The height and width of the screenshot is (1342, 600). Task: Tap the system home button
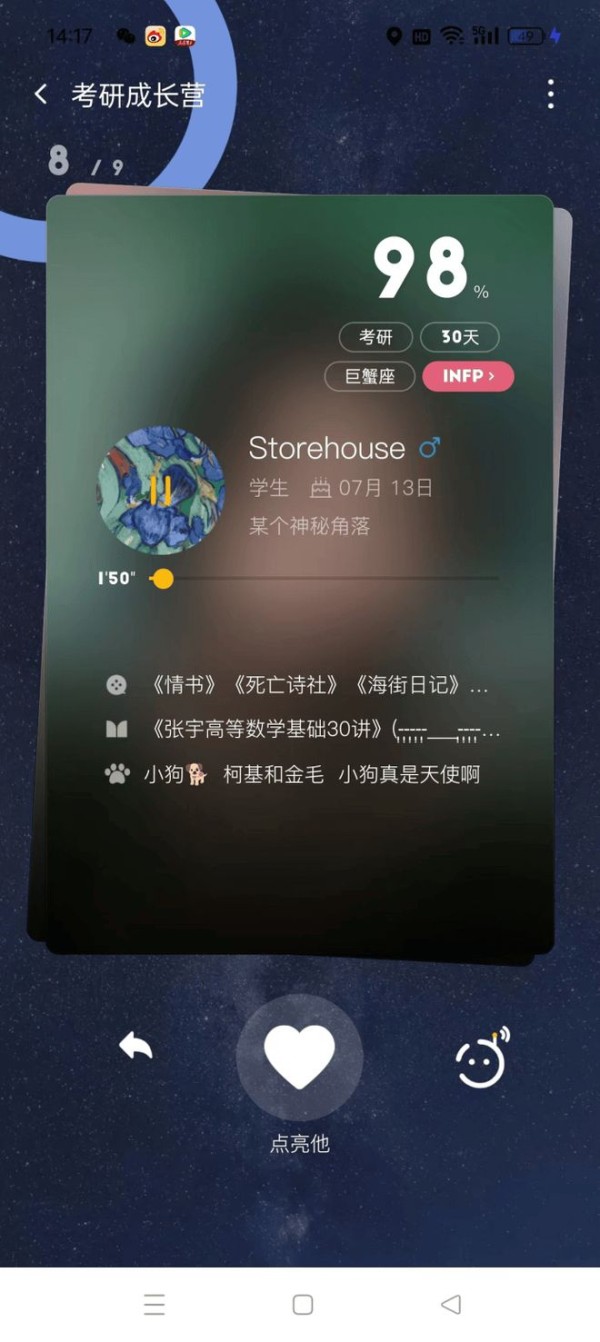[x=302, y=1304]
